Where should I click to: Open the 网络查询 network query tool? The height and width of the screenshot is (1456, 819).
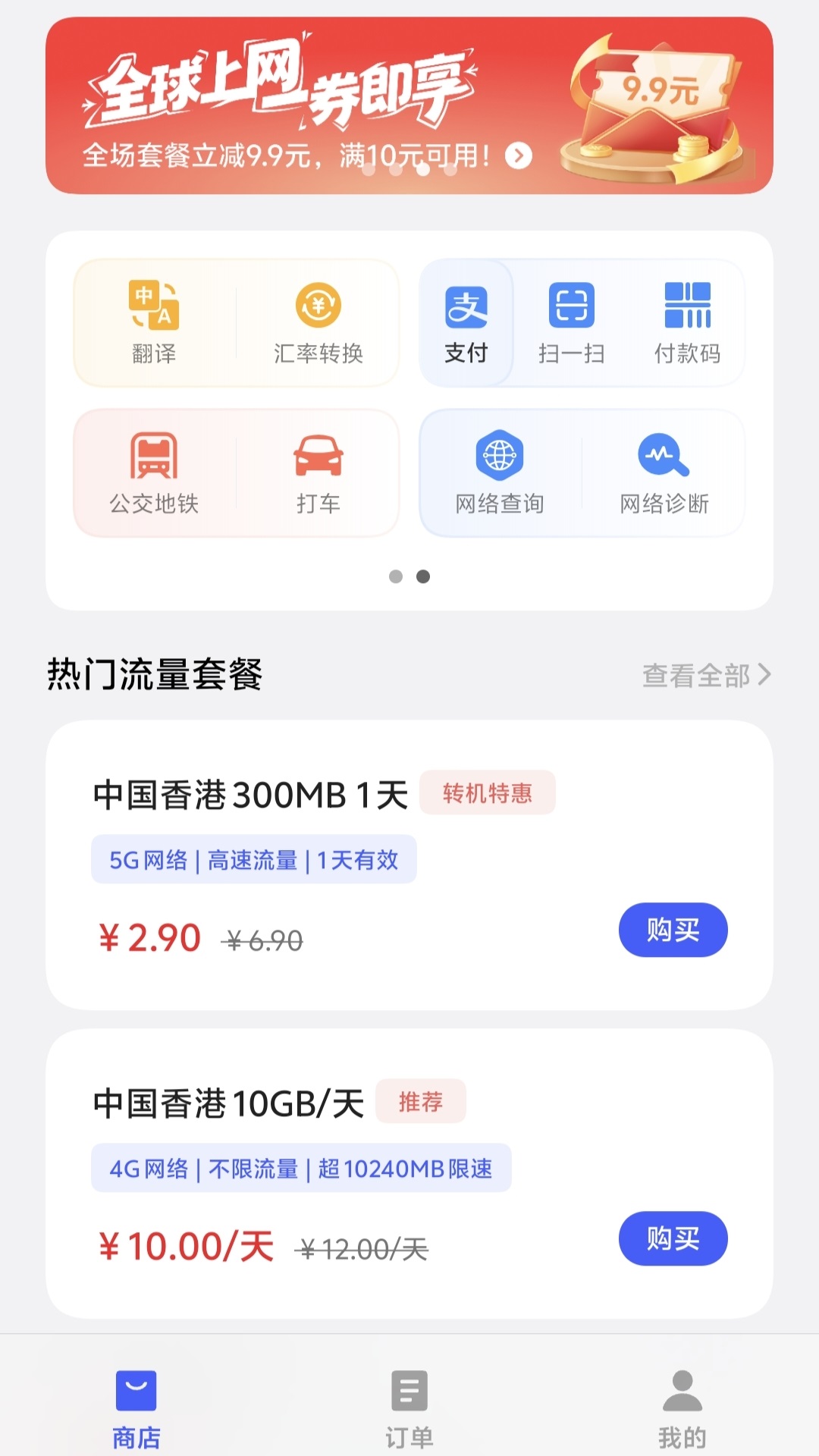500,472
